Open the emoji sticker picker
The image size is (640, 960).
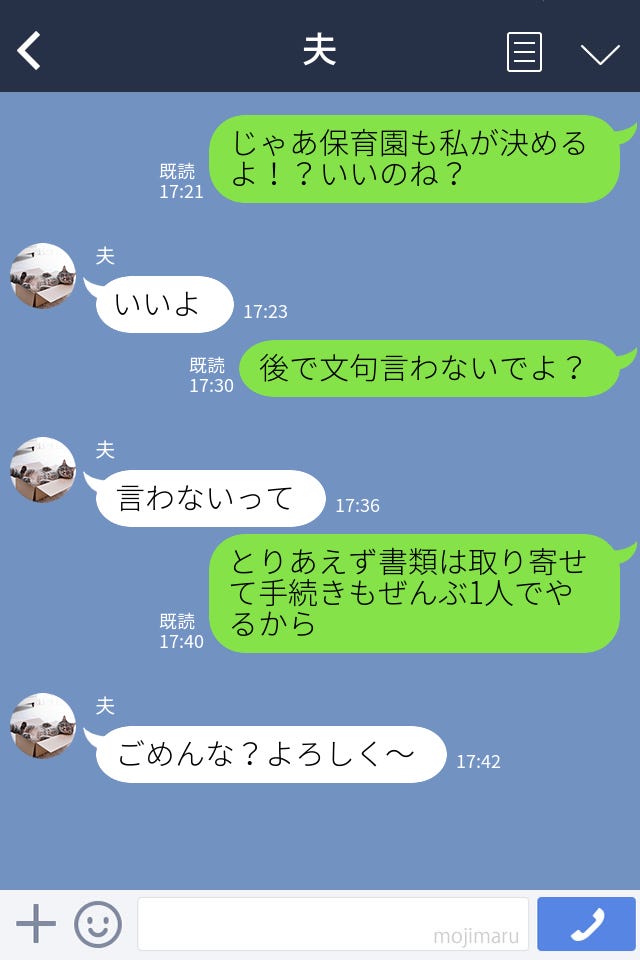click(98, 923)
